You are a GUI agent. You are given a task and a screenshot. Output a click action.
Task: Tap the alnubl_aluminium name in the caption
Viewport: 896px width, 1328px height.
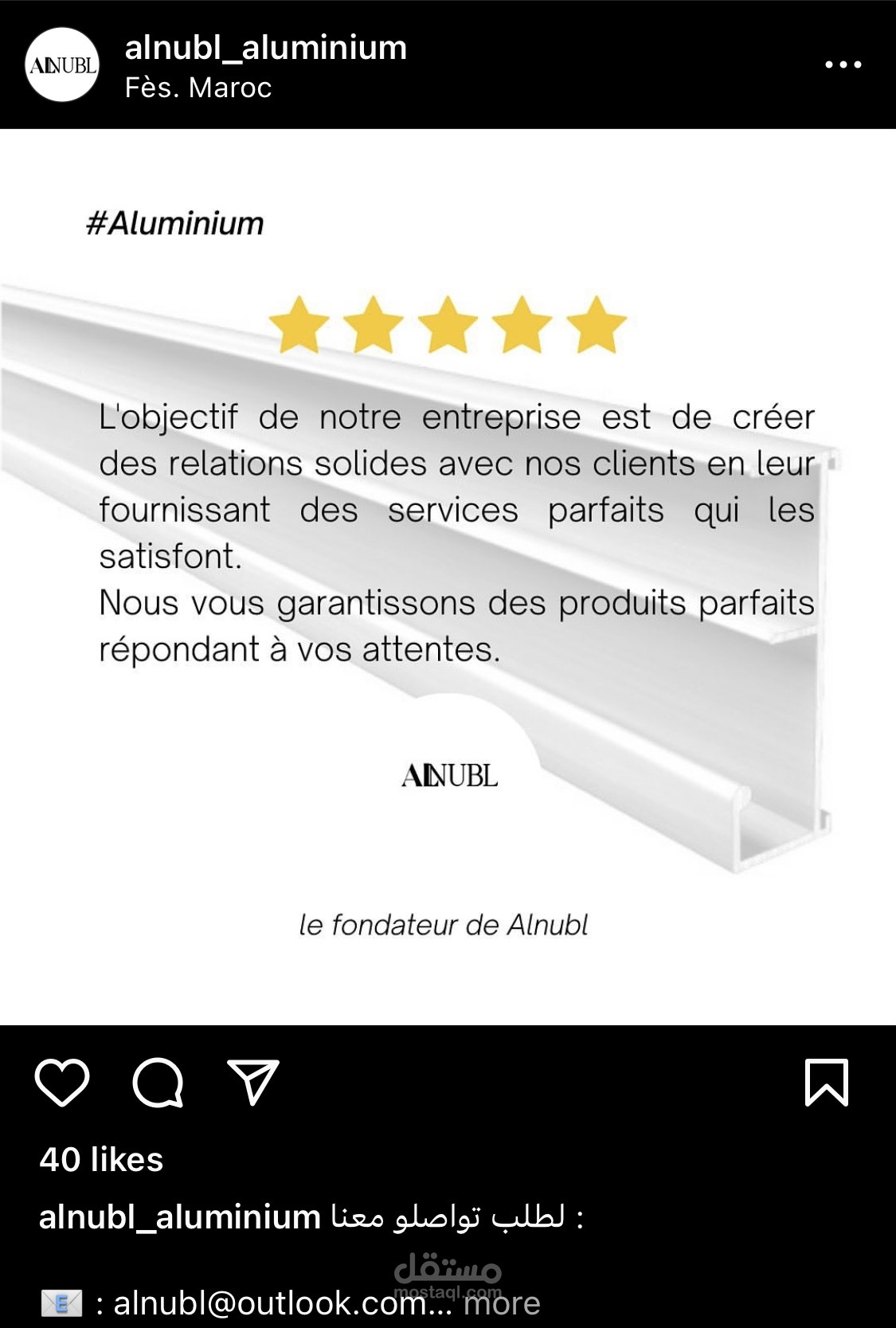click(x=180, y=1217)
